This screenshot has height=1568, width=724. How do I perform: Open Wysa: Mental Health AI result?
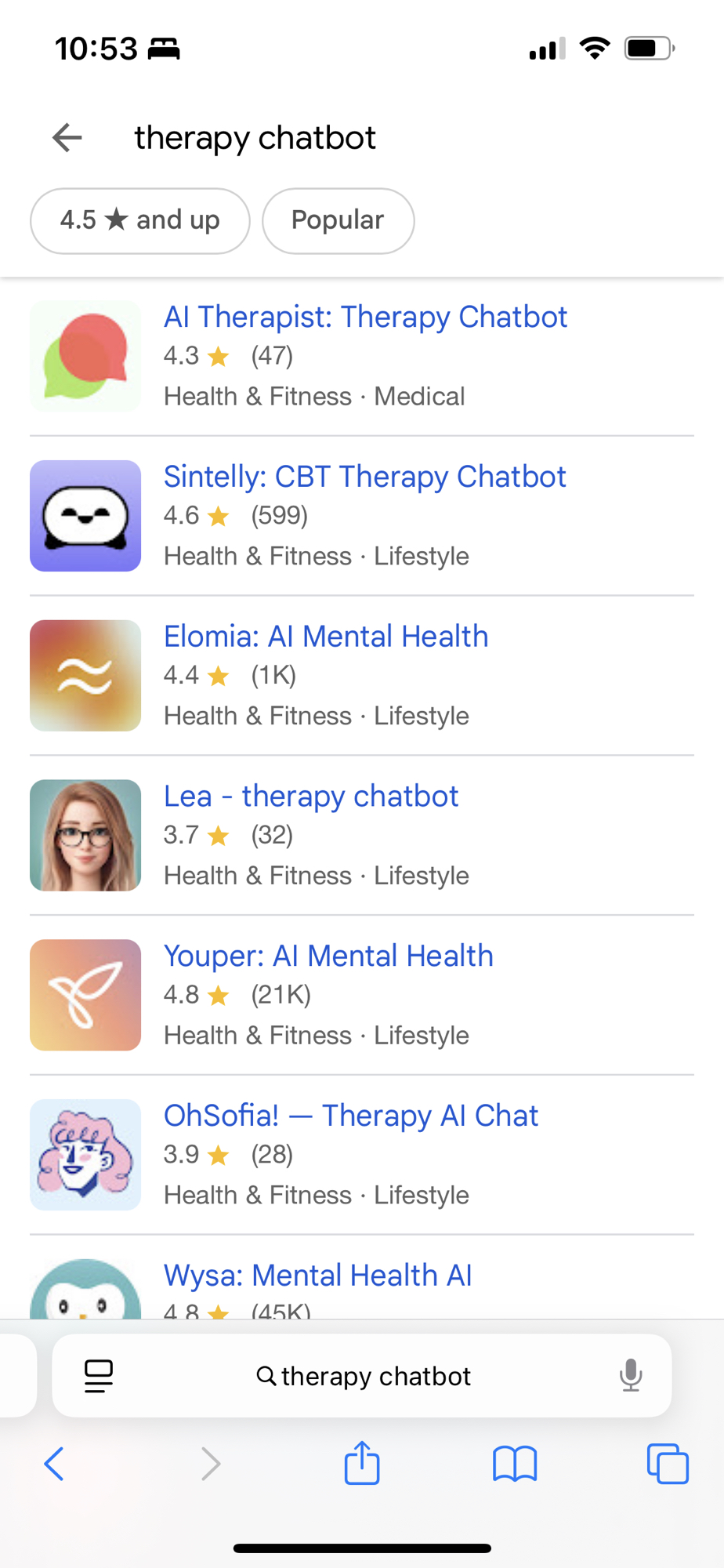click(x=317, y=1276)
